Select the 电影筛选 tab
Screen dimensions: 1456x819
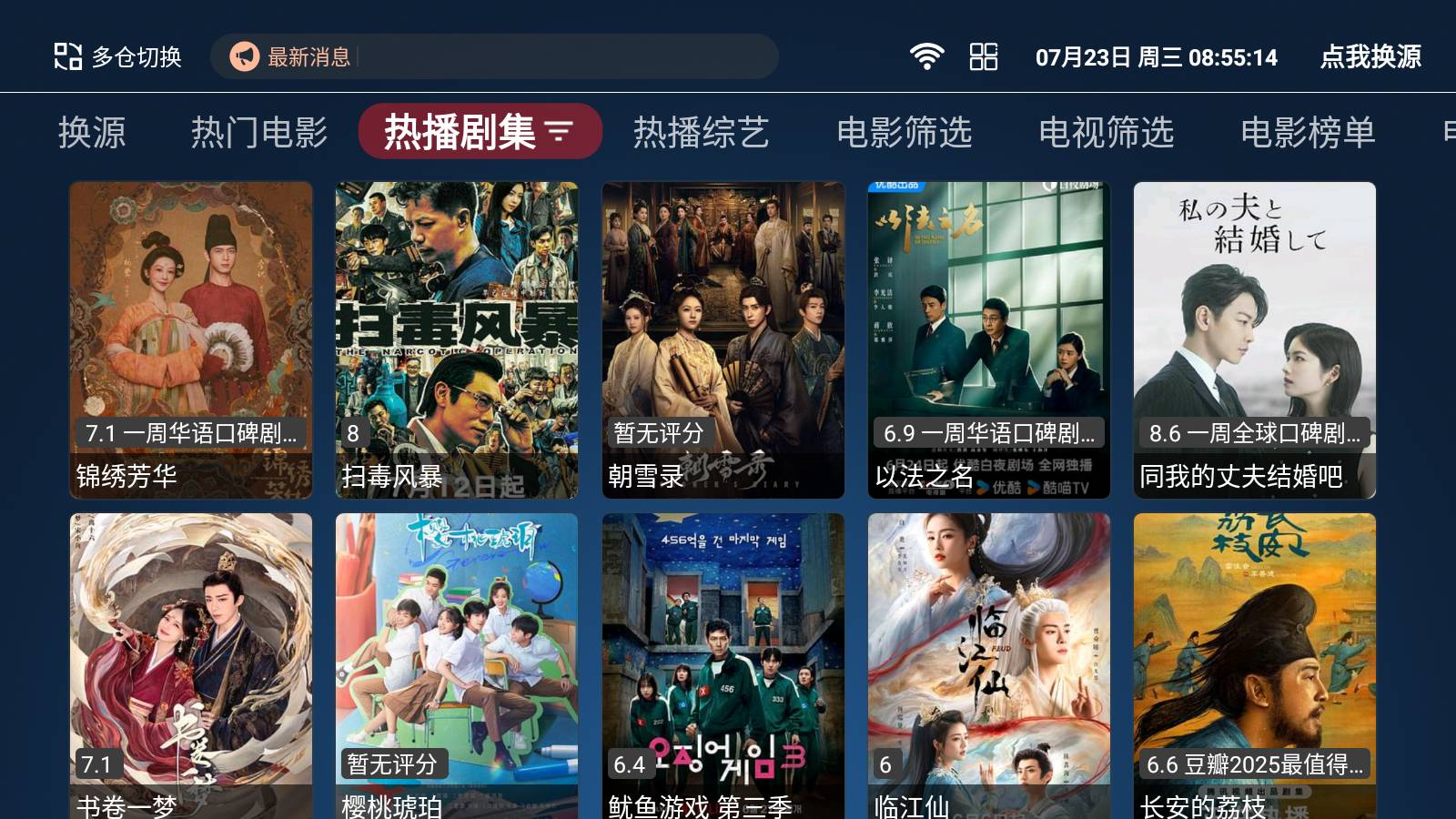[x=904, y=132]
